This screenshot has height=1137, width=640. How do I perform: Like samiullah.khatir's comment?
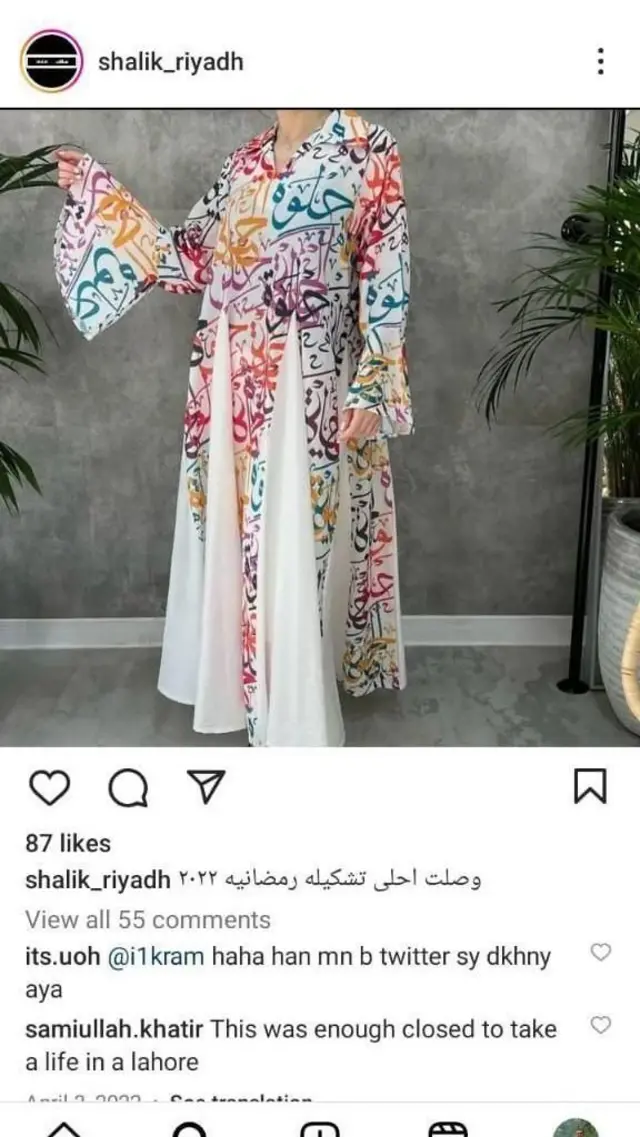600,1025
